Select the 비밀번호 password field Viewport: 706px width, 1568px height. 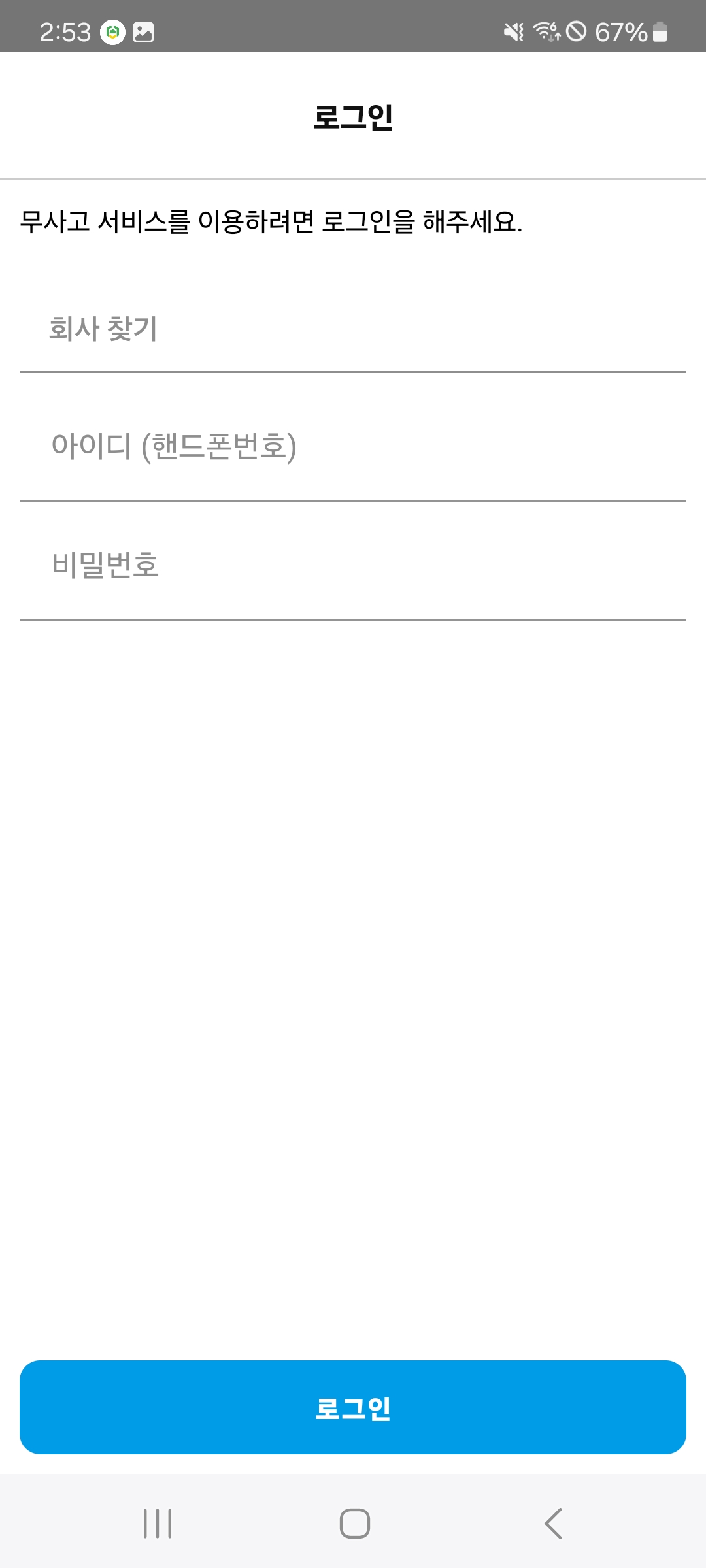pos(353,565)
